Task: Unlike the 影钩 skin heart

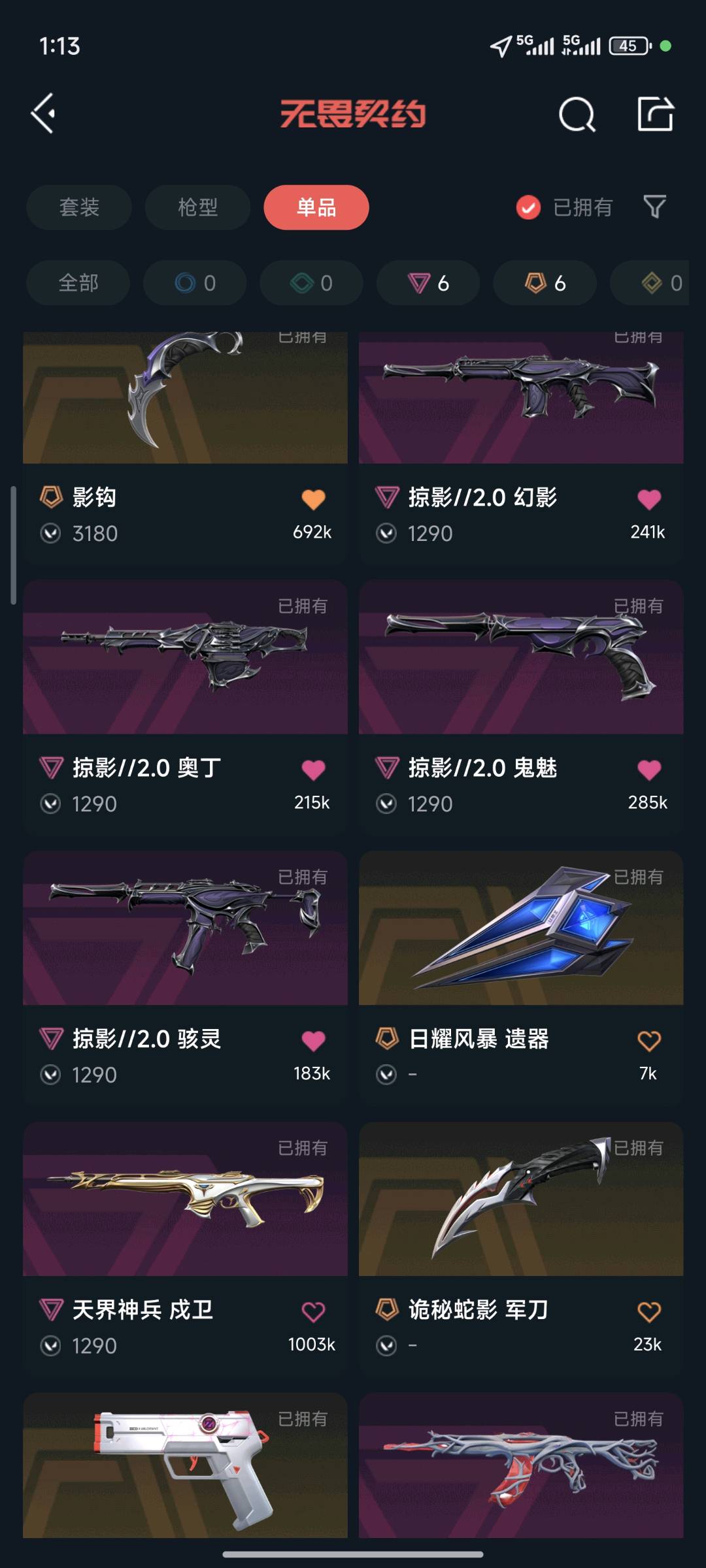Action: tap(313, 499)
